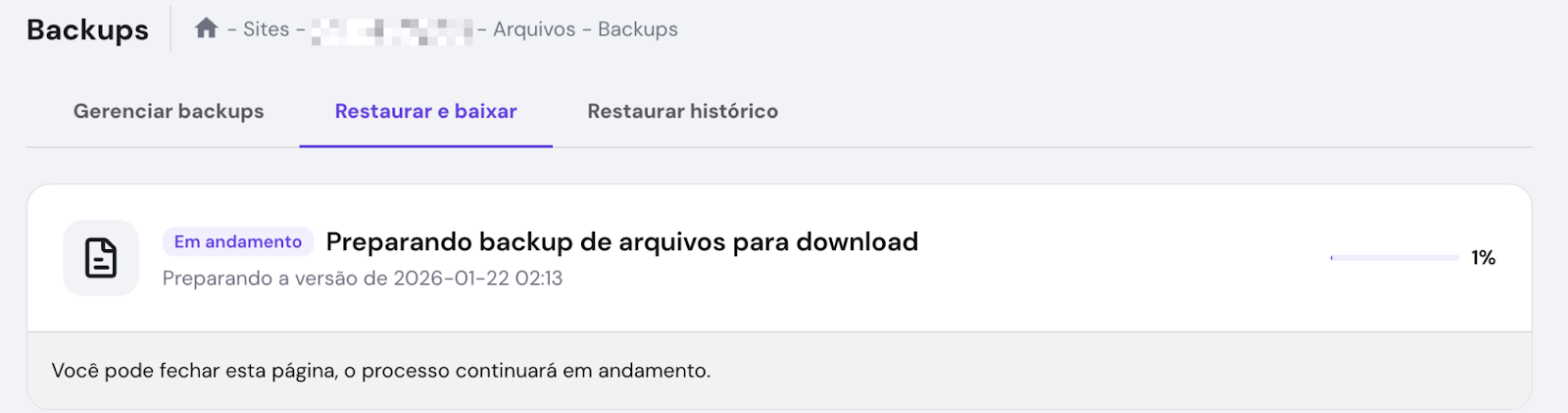Open the Arquivos breadcrumb link
The height and width of the screenshot is (413, 1568).
534,29
